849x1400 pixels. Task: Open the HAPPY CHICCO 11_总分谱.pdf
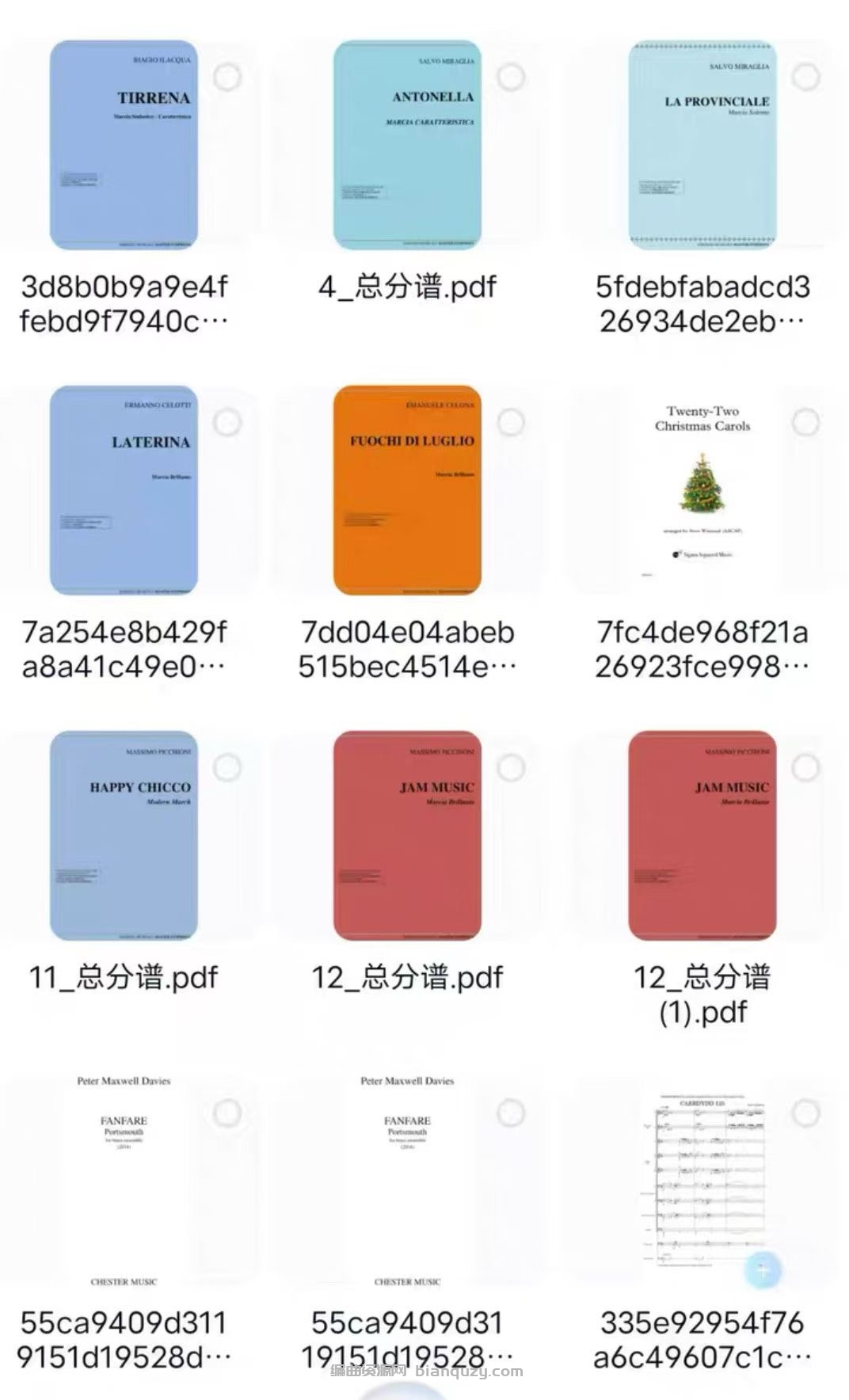(124, 835)
